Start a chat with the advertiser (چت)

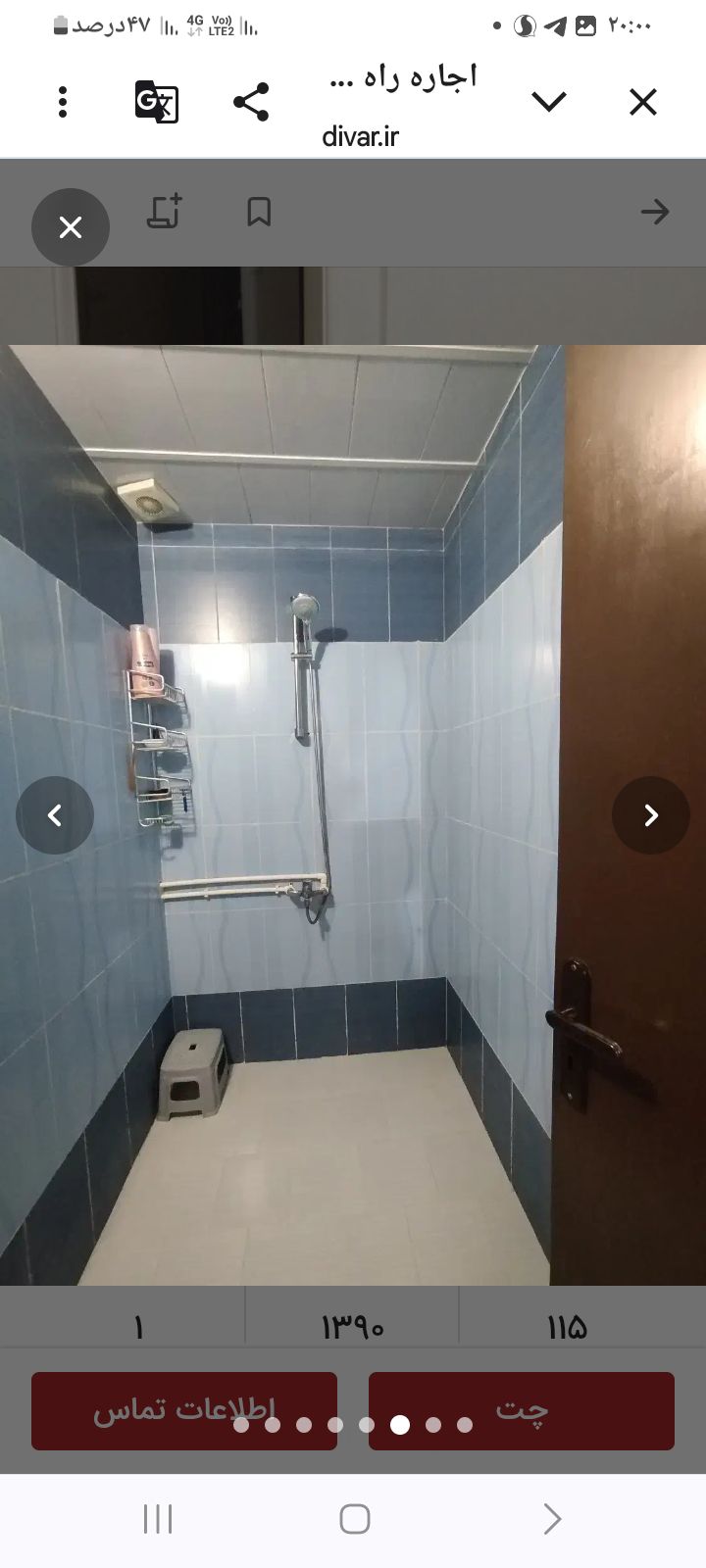pos(522,1411)
